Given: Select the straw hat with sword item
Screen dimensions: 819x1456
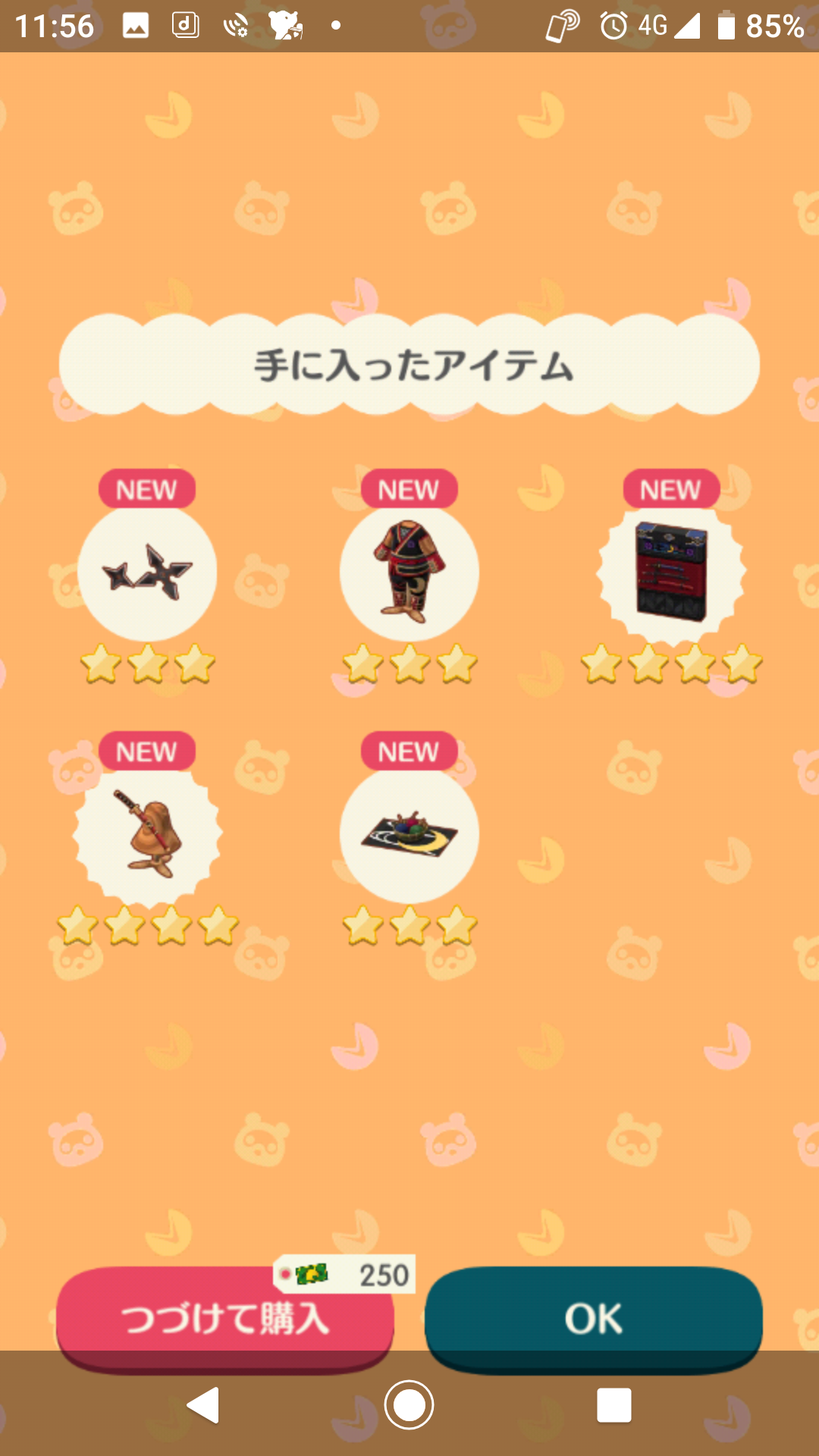Looking at the screenshot, I should [147, 834].
